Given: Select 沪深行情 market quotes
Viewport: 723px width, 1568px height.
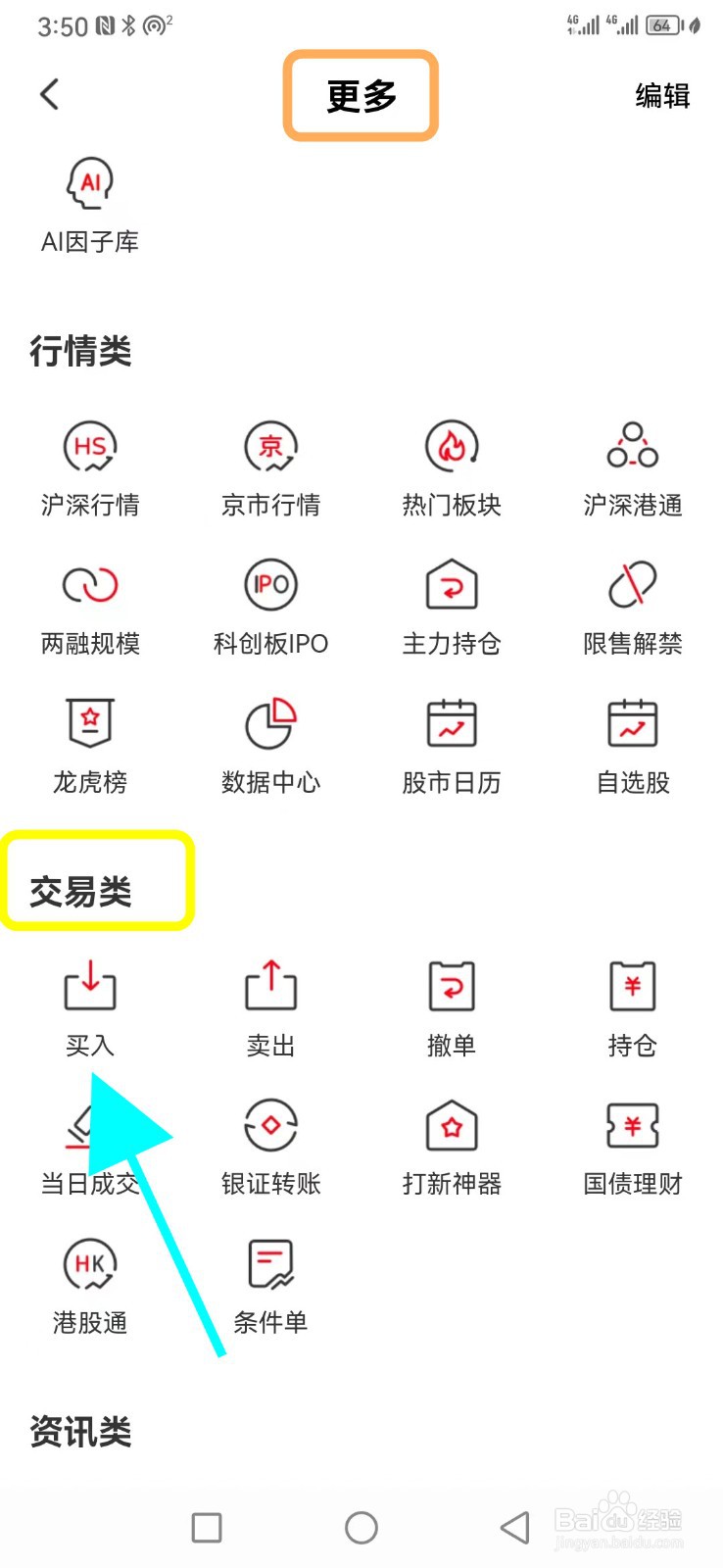Looking at the screenshot, I should pos(90,465).
